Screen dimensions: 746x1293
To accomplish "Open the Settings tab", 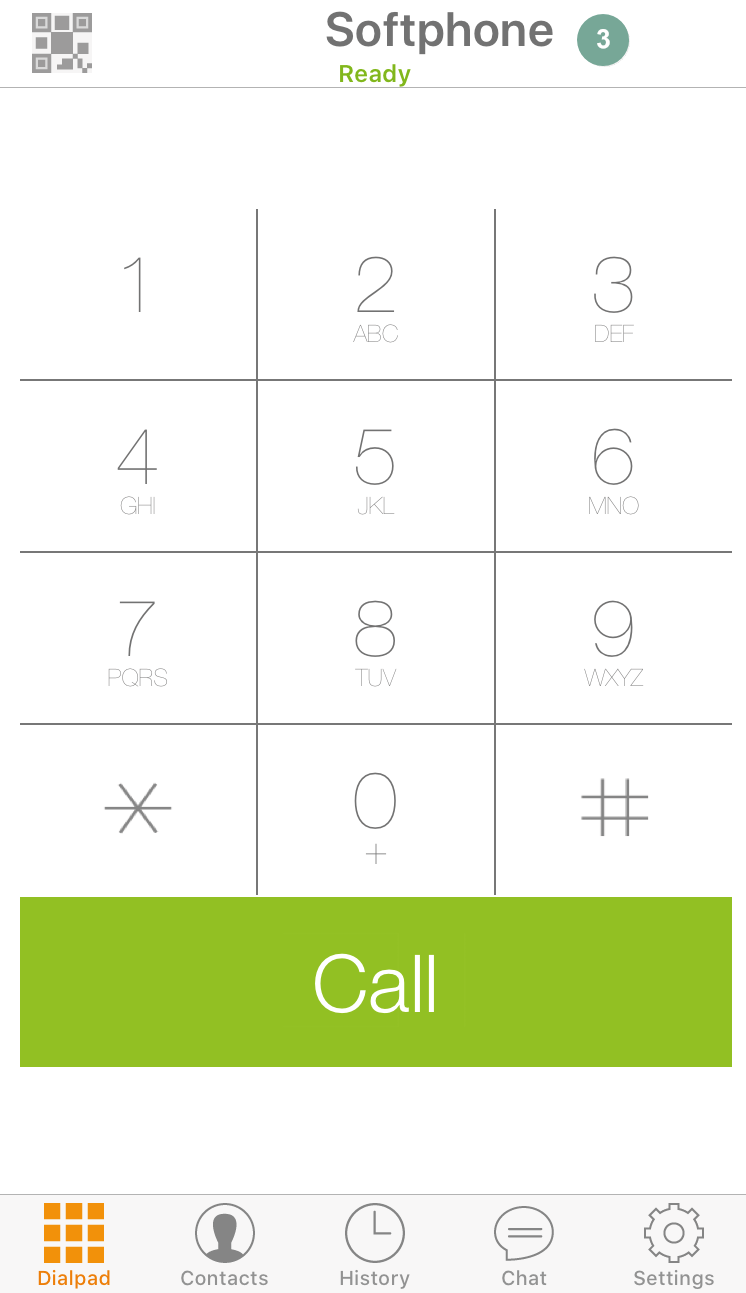I will point(674,1244).
